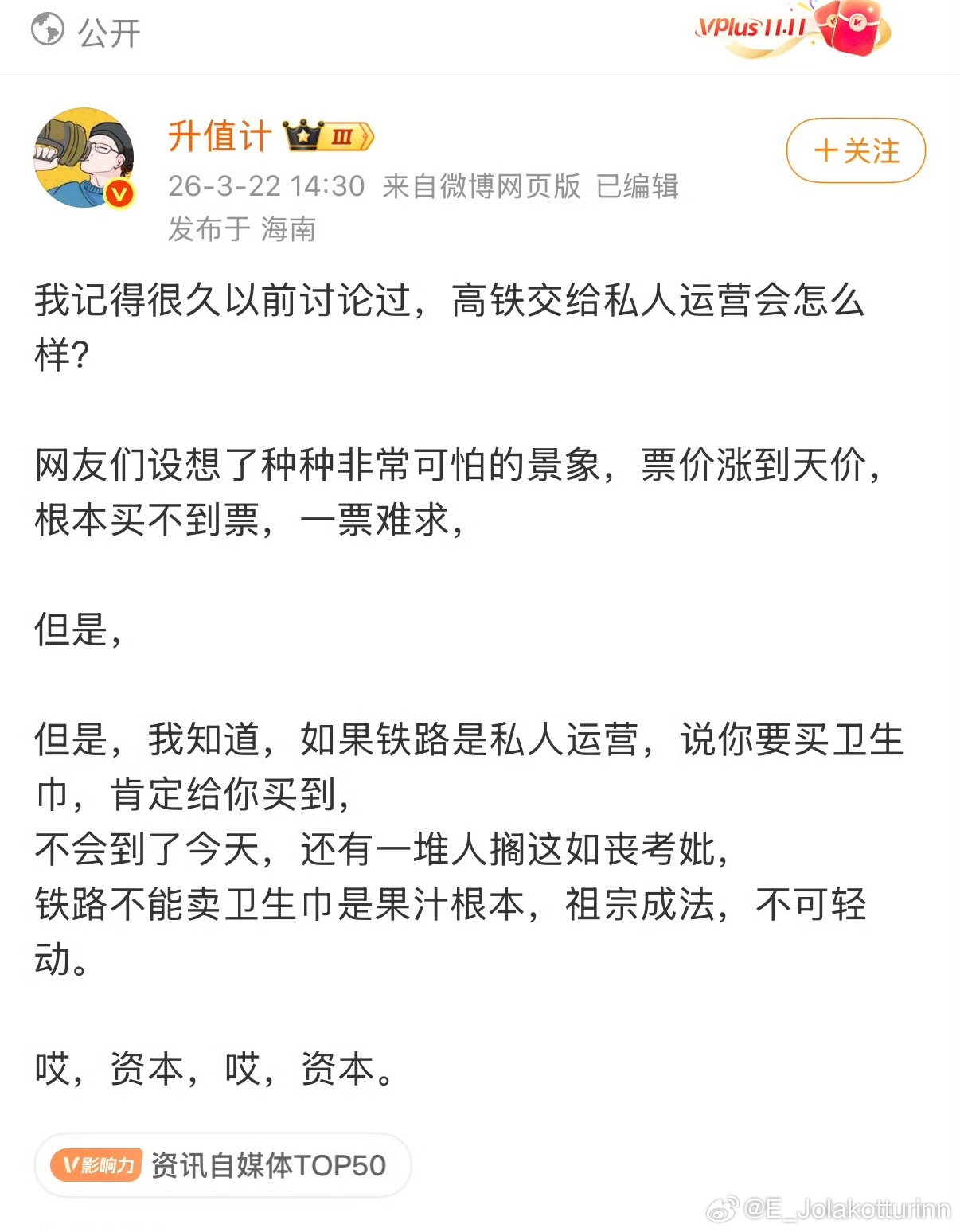Click the 发布于 海南 location label
The height and width of the screenshot is (1232, 960).
tap(243, 228)
